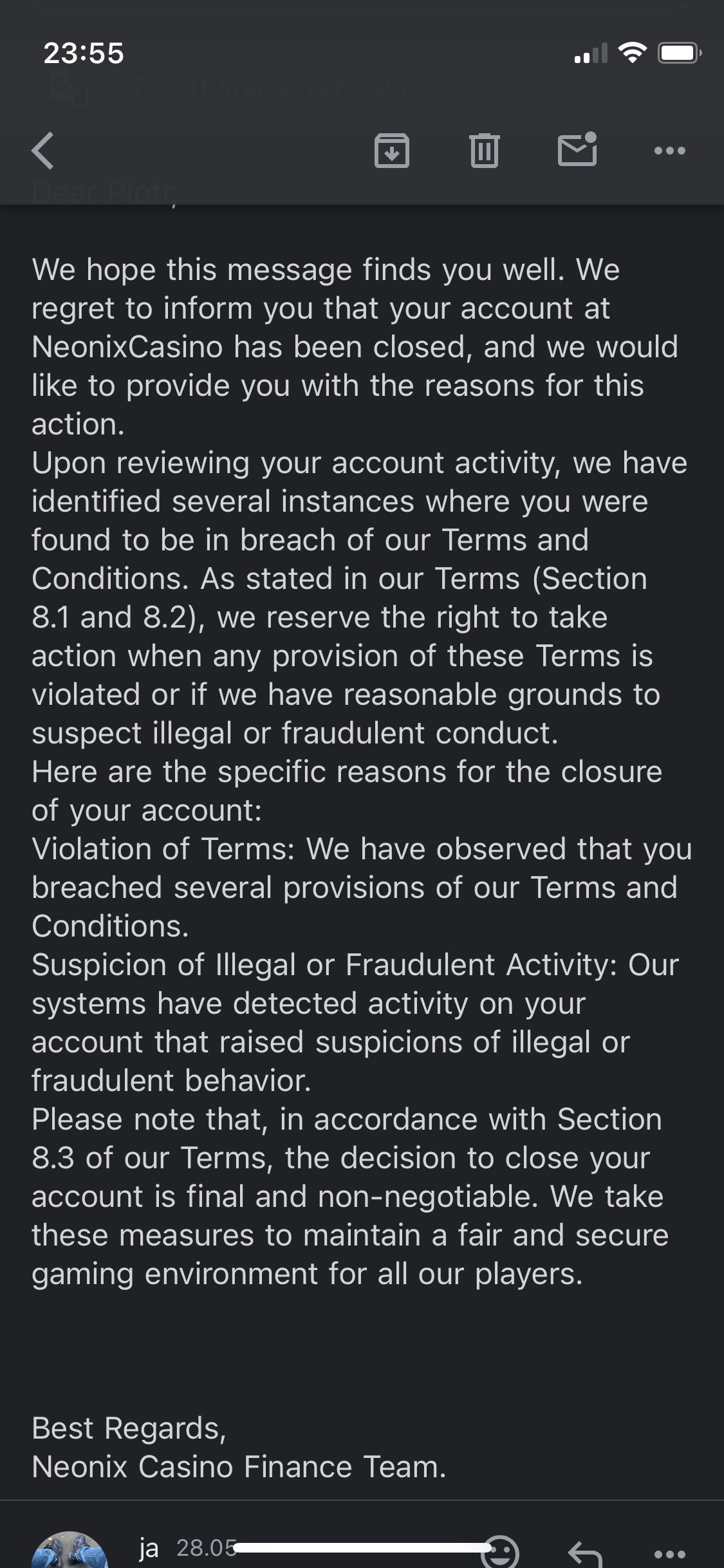This screenshot has height=1568, width=724.
Task: Open more options for ja's message
Action: coord(669,1554)
